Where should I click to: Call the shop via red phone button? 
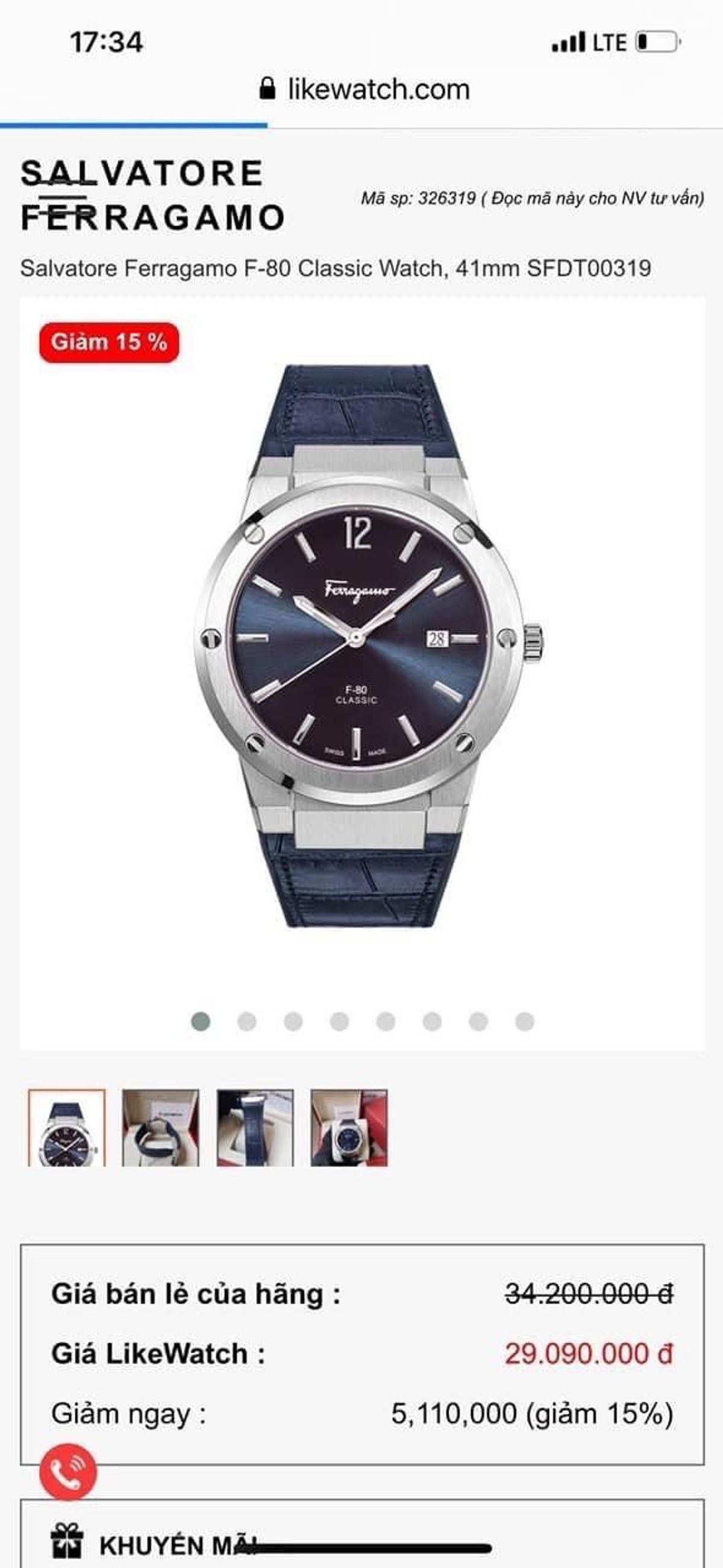(x=68, y=1471)
